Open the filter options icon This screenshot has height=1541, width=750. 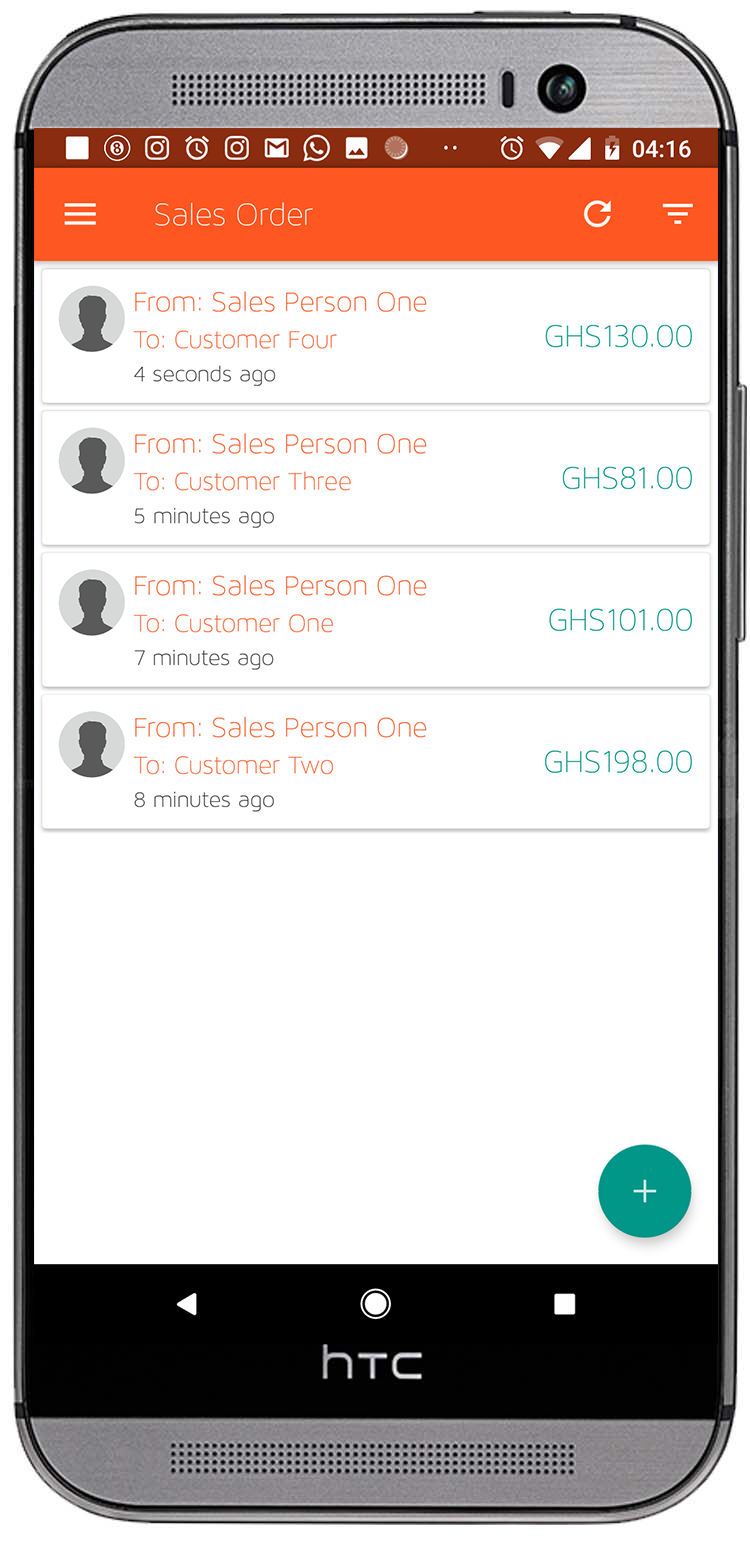(x=677, y=214)
